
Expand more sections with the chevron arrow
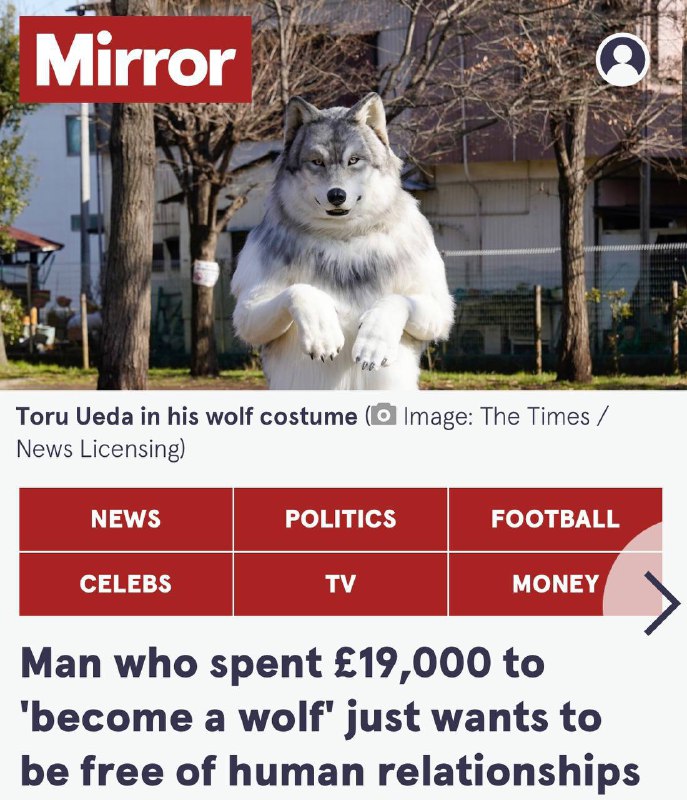click(661, 603)
